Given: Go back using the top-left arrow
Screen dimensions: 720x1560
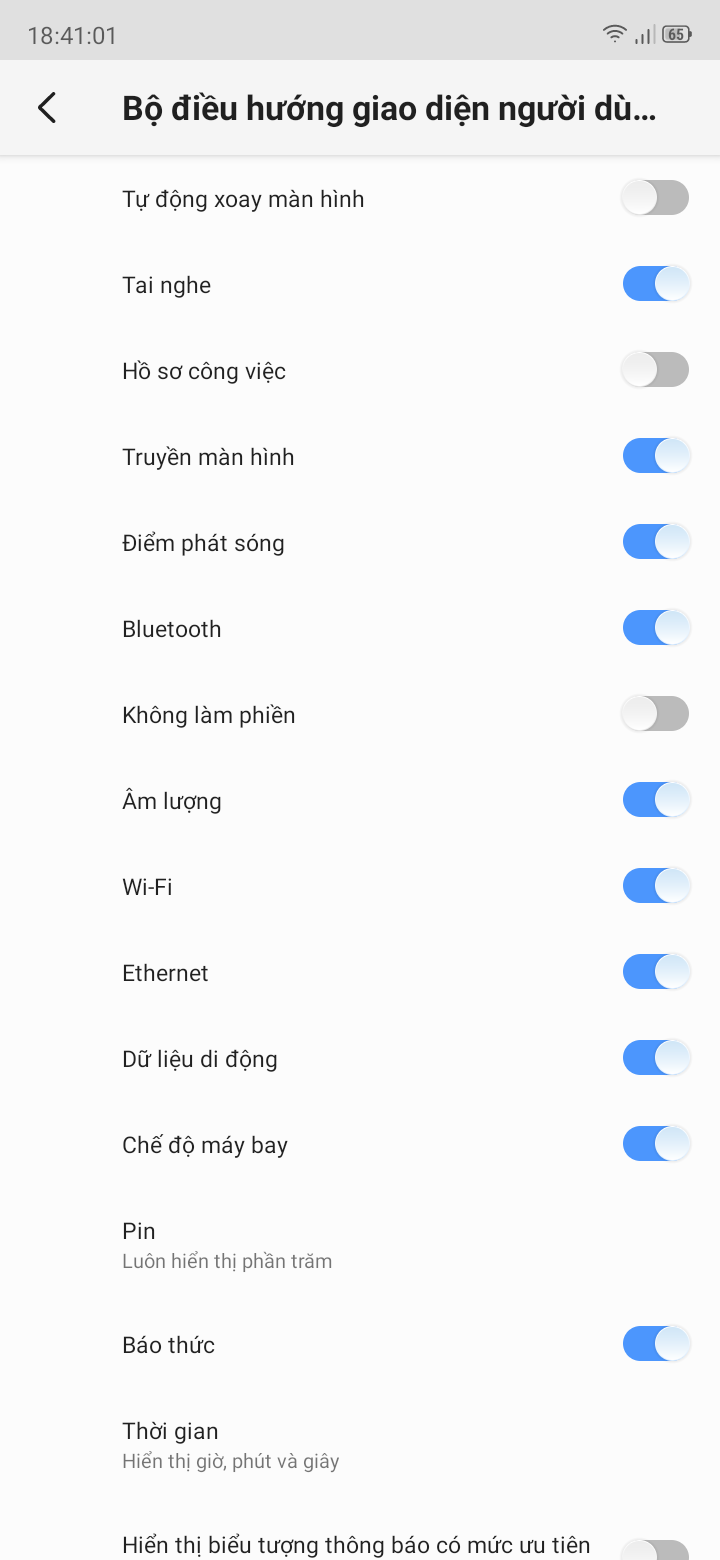Looking at the screenshot, I should [x=47, y=108].
